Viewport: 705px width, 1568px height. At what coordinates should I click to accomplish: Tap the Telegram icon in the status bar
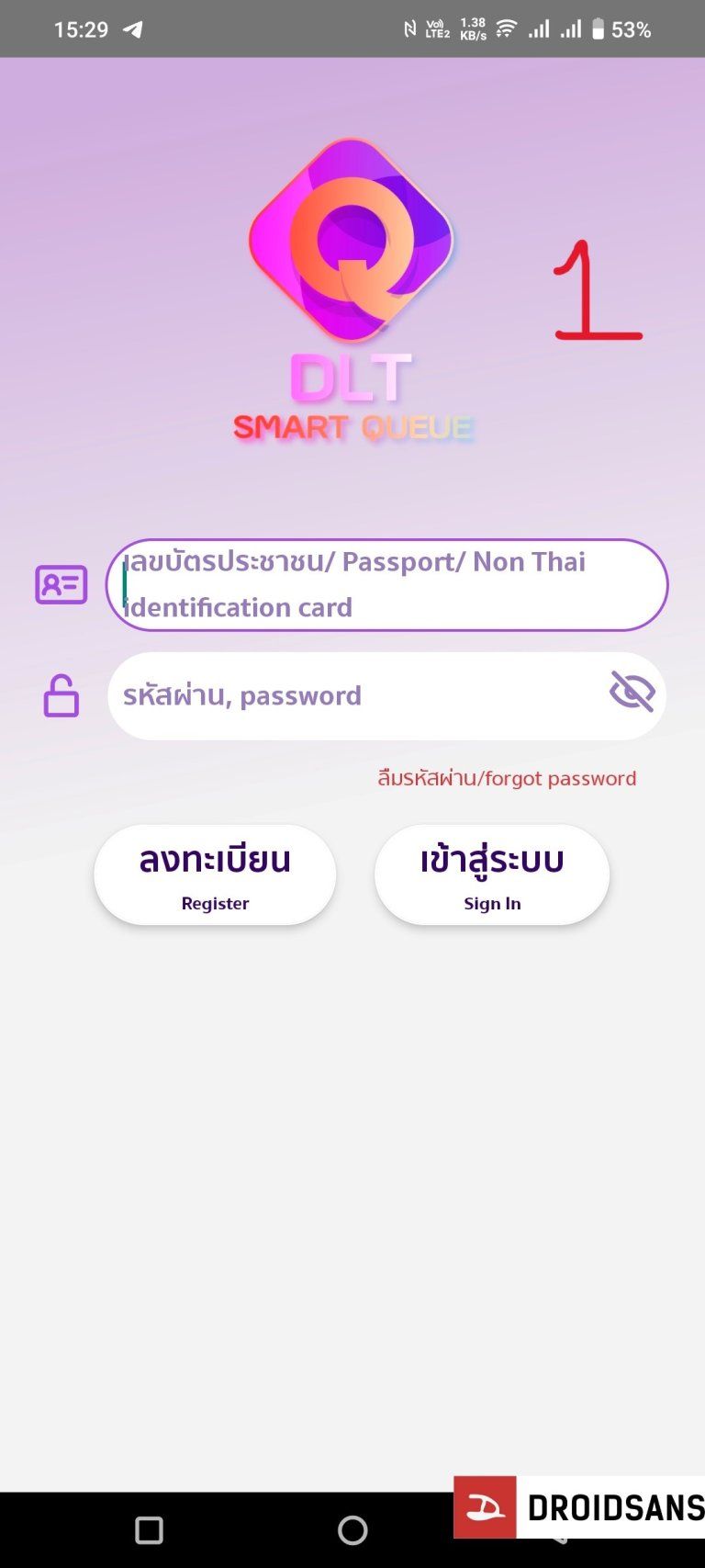pyautogui.click(x=134, y=28)
